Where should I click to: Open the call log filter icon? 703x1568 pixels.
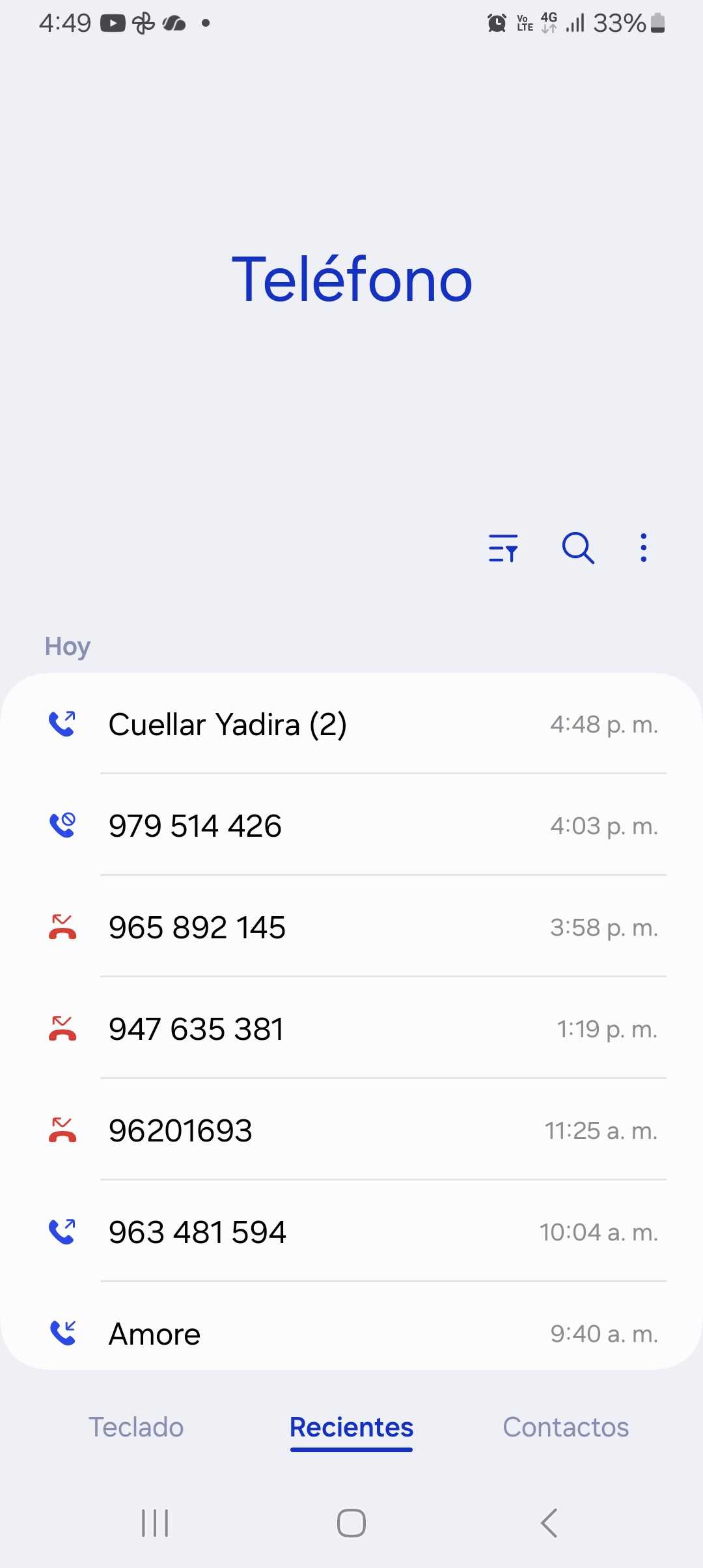tap(503, 548)
